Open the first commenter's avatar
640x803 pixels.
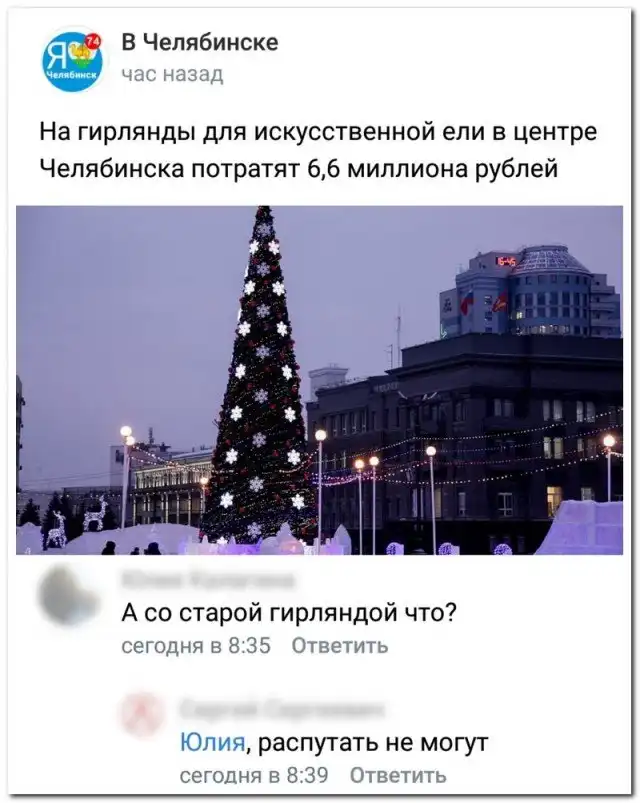pyautogui.click(x=68, y=598)
